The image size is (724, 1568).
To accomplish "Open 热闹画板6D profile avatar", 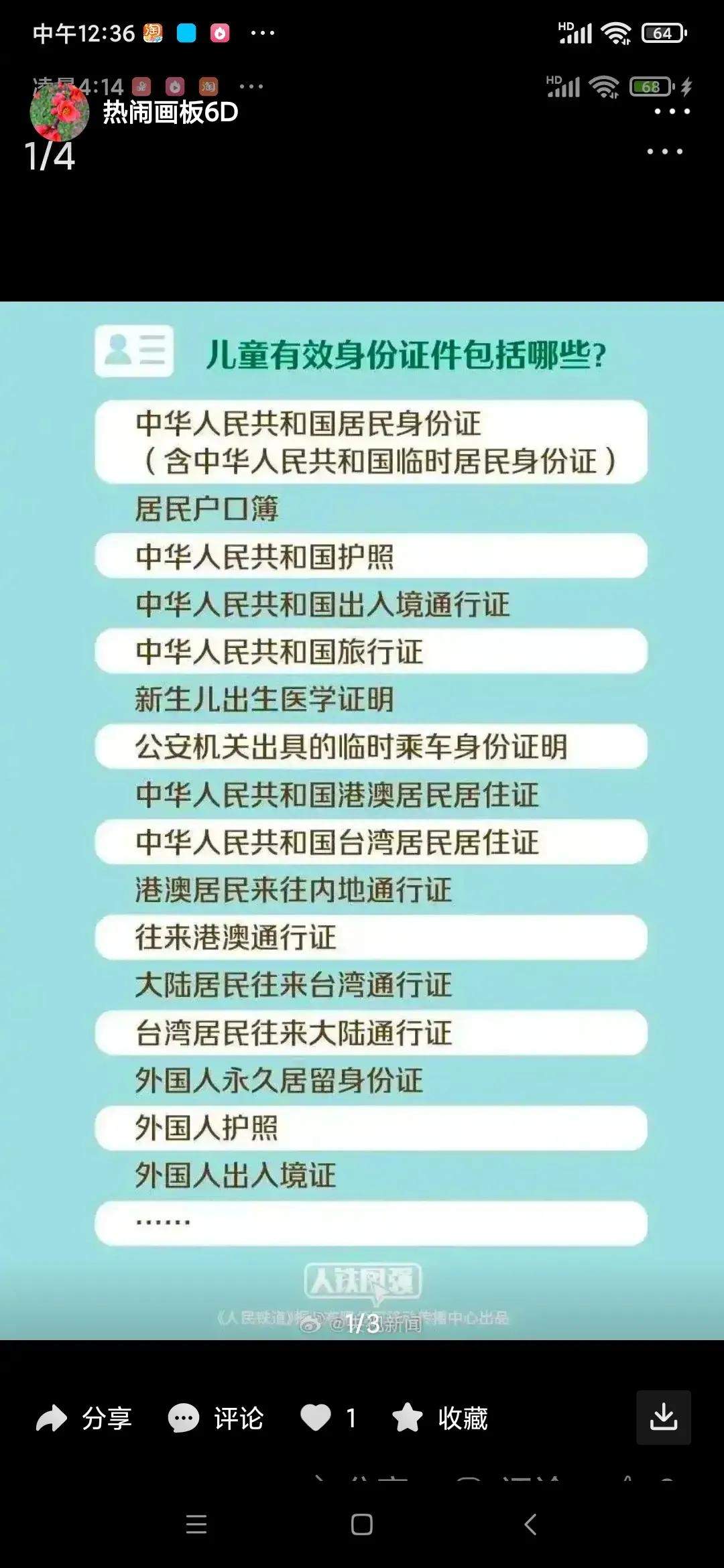I will [x=59, y=112].
